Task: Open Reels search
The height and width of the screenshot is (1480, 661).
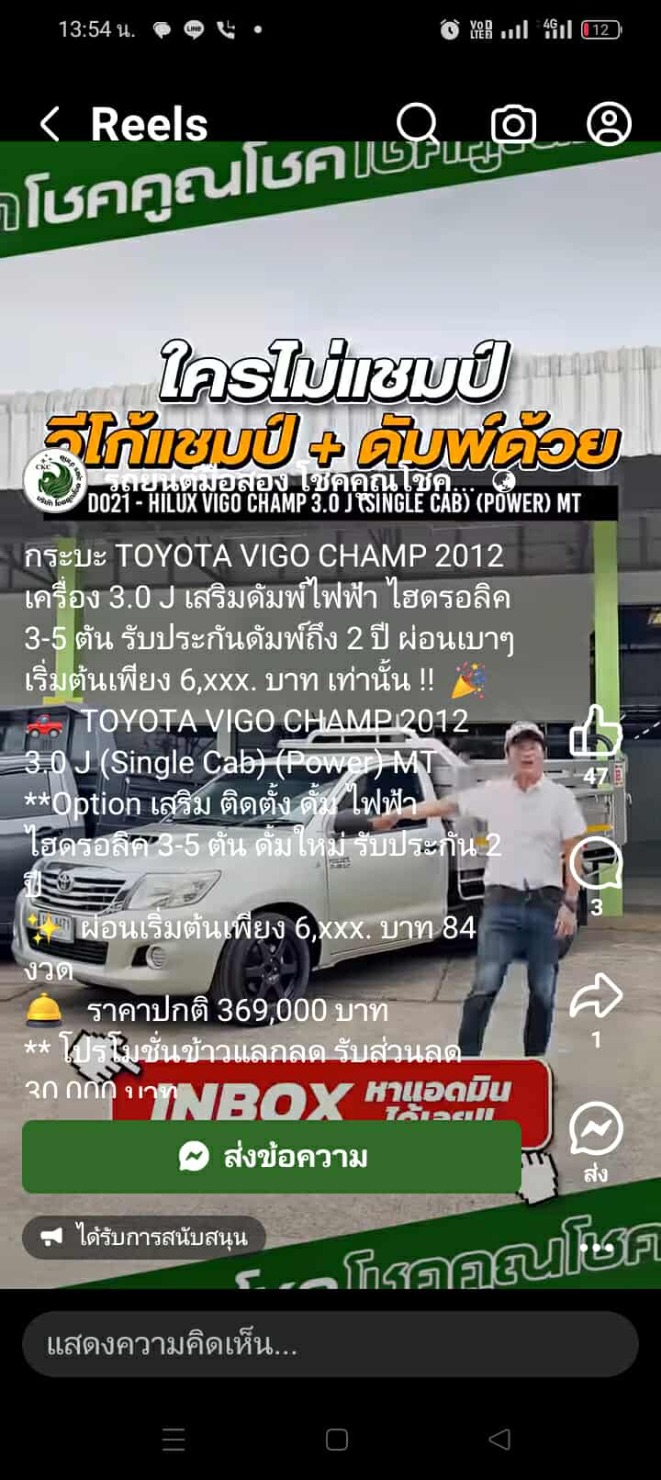Action: pyautogui.click(x=417, y=124)
